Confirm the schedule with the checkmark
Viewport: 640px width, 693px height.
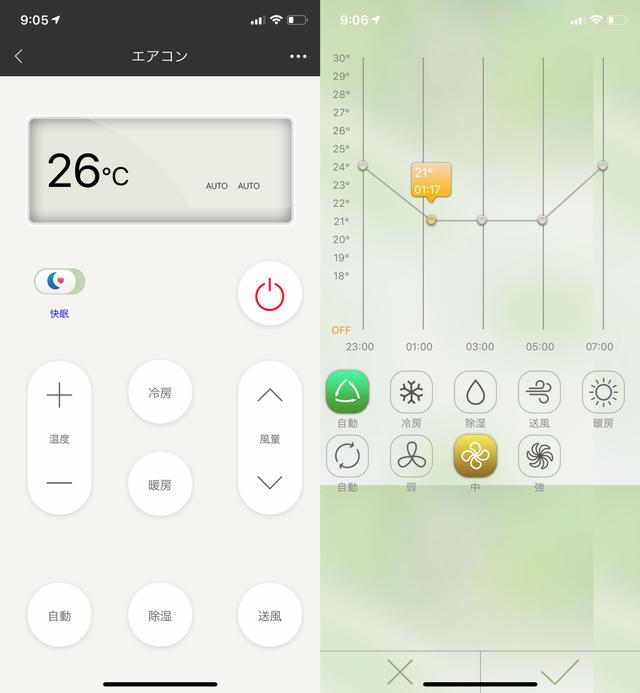click(x=559, y=671)
